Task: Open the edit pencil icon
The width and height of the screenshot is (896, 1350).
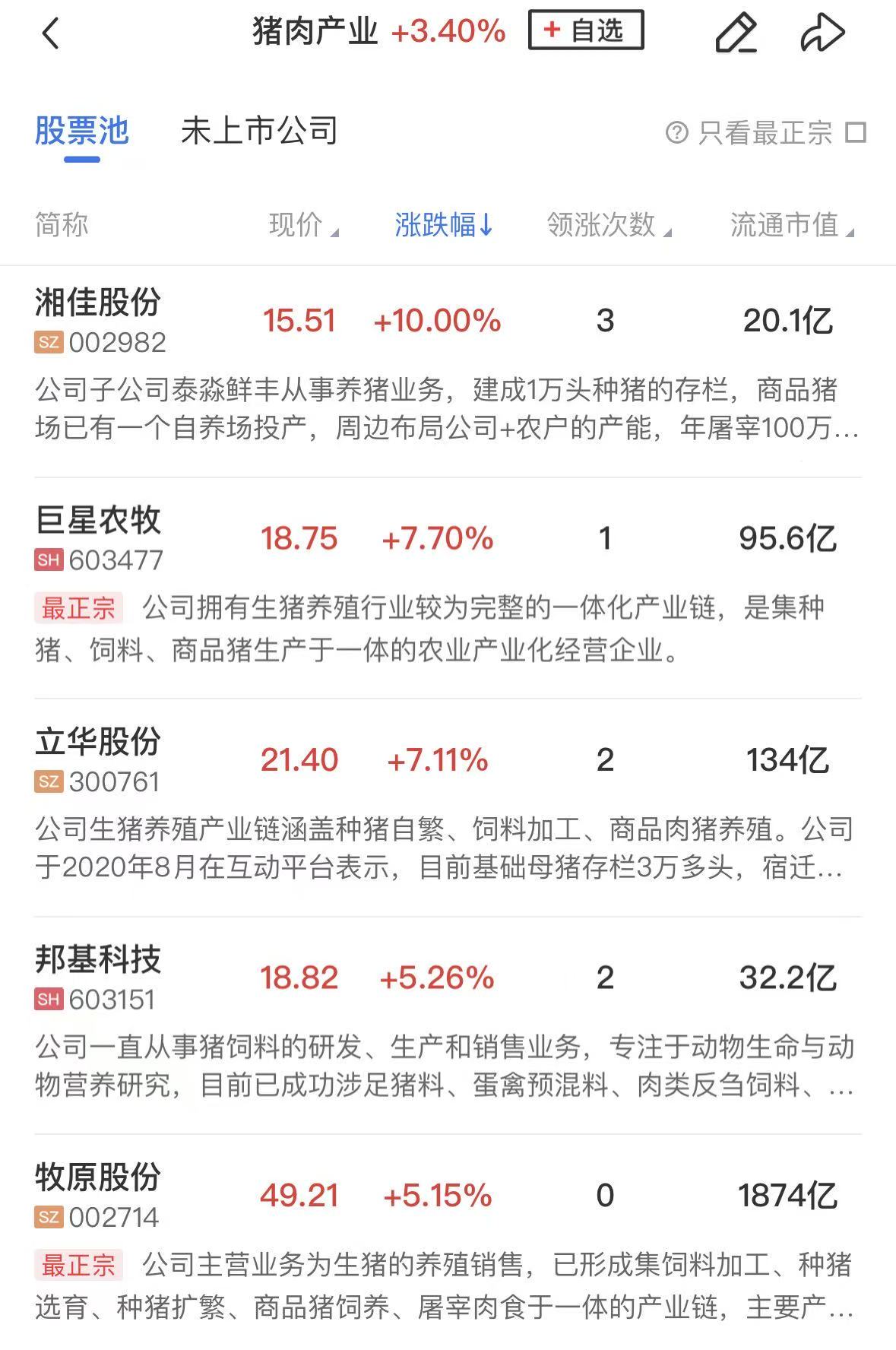Action: tap(736, 33)
